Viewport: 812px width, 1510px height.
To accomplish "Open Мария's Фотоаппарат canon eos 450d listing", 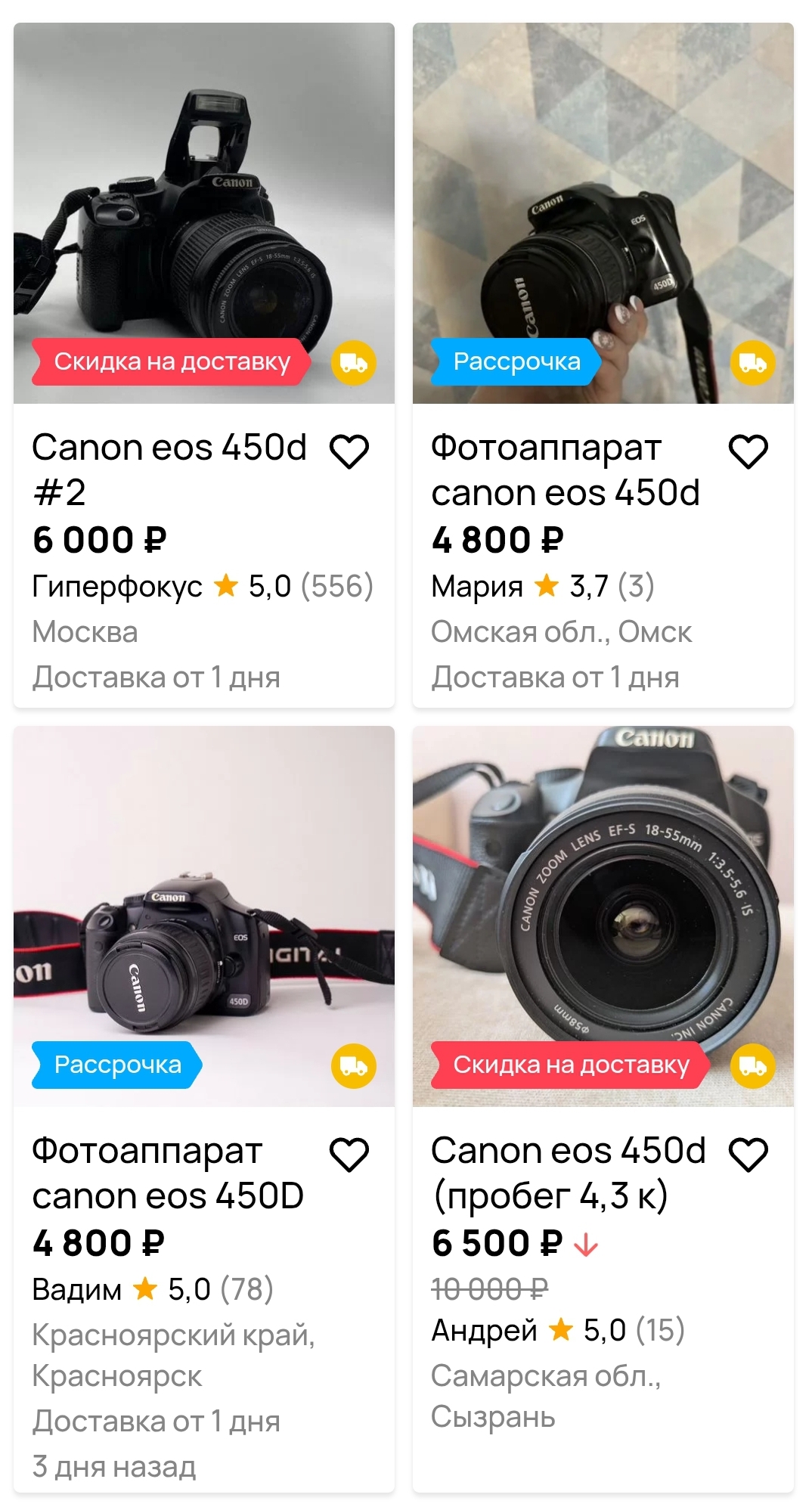I will pyautogui.click(x=566, y=469).
